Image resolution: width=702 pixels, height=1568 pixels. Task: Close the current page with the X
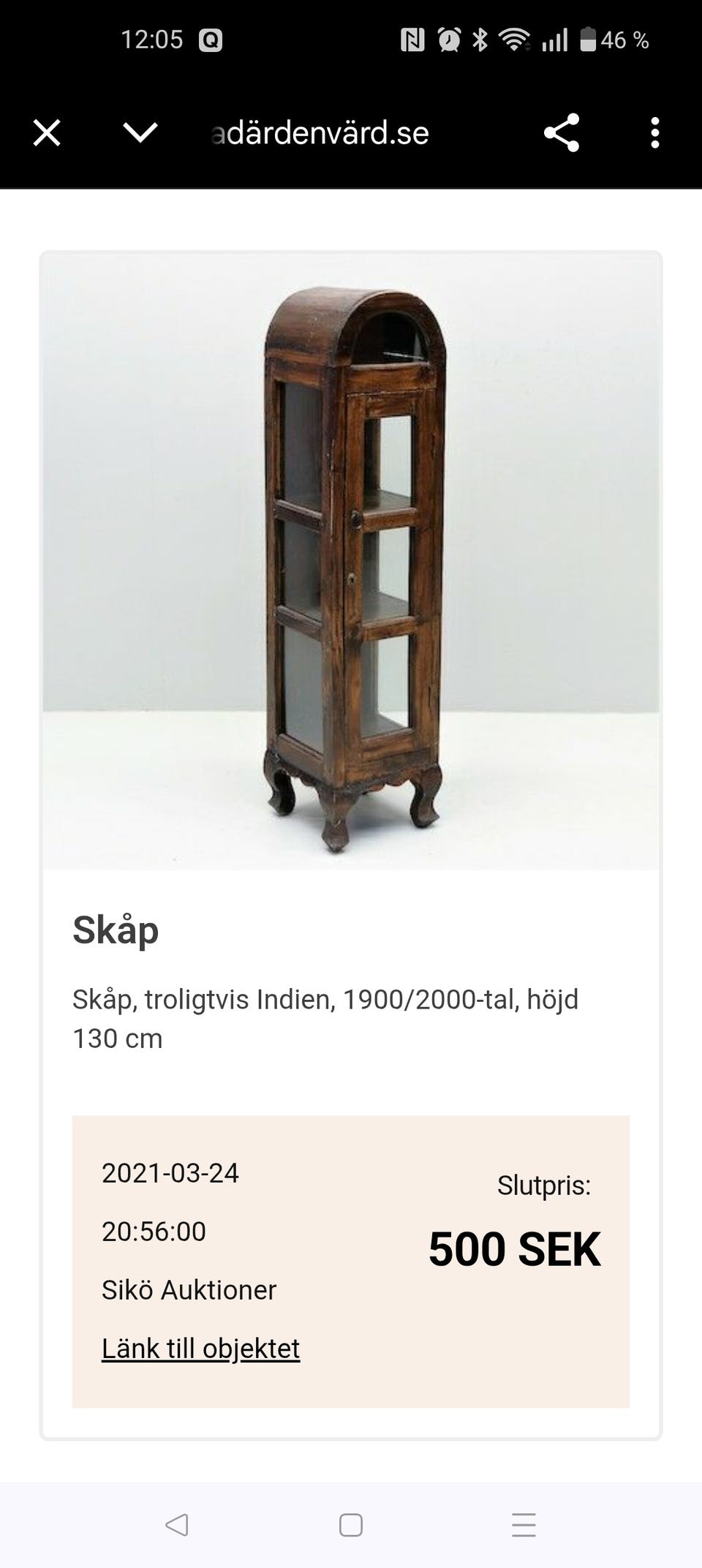click(46, 132)
